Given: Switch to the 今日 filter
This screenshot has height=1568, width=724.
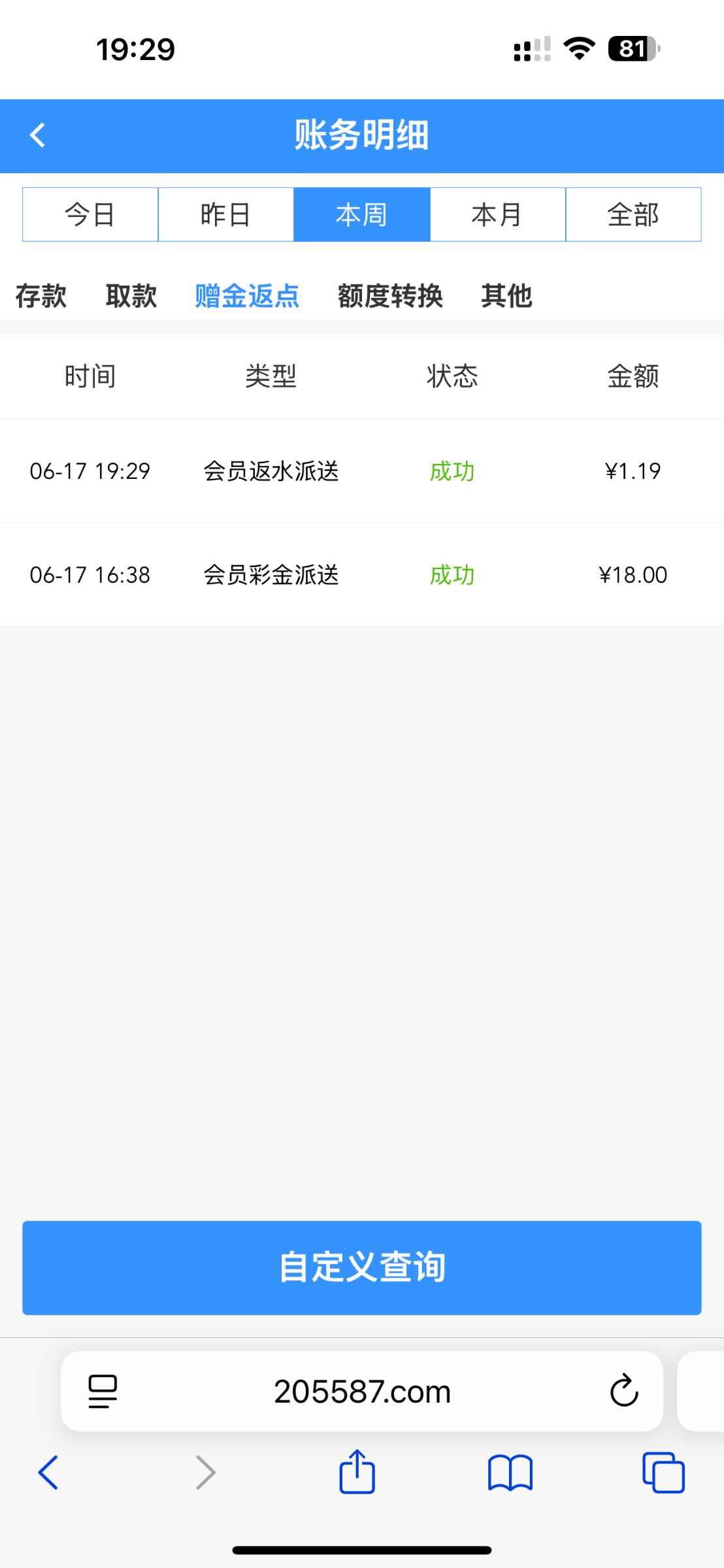Looking at the screenshot, I should coord(90,214).
